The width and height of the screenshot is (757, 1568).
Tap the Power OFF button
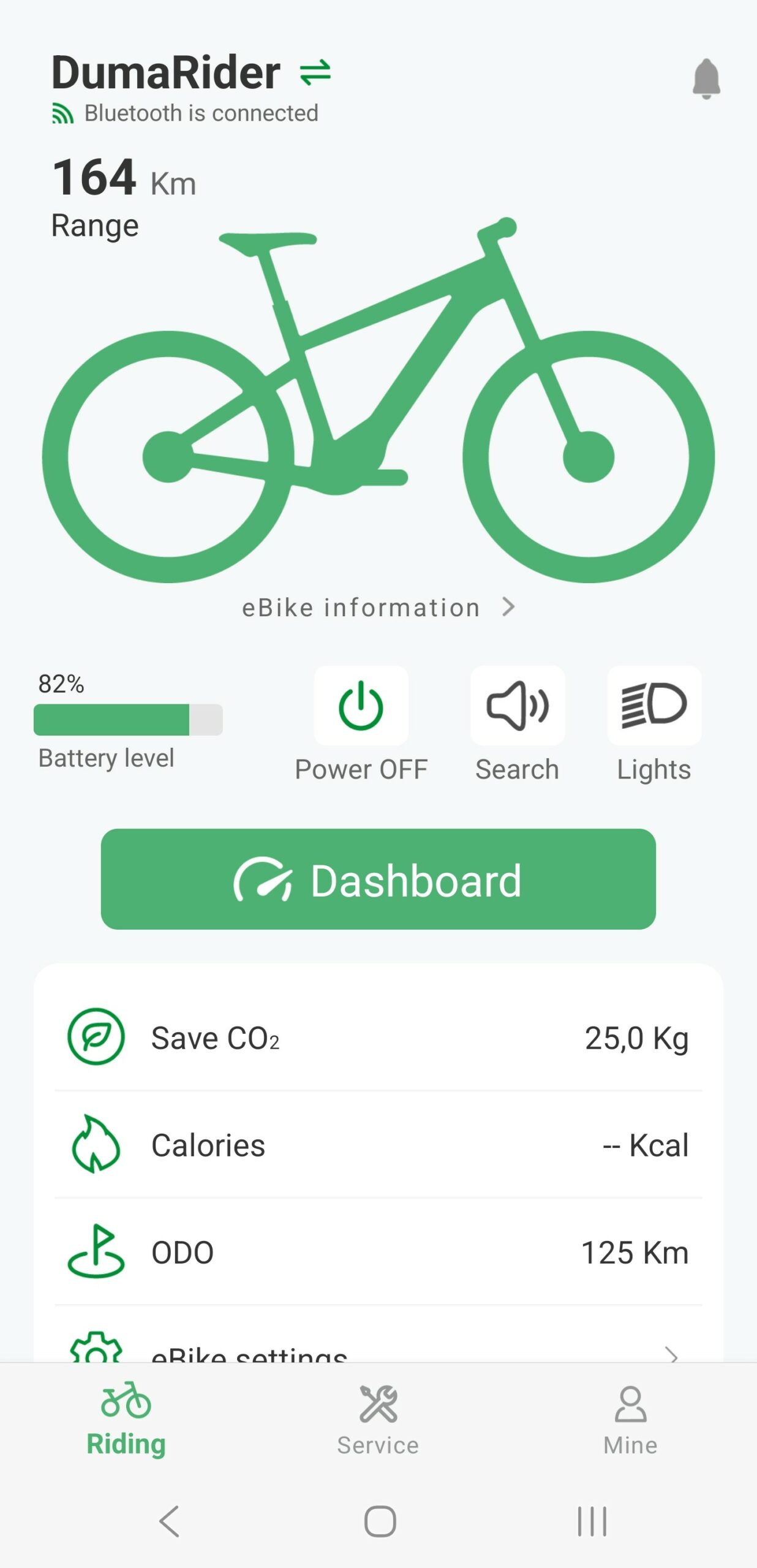point(361,706)
